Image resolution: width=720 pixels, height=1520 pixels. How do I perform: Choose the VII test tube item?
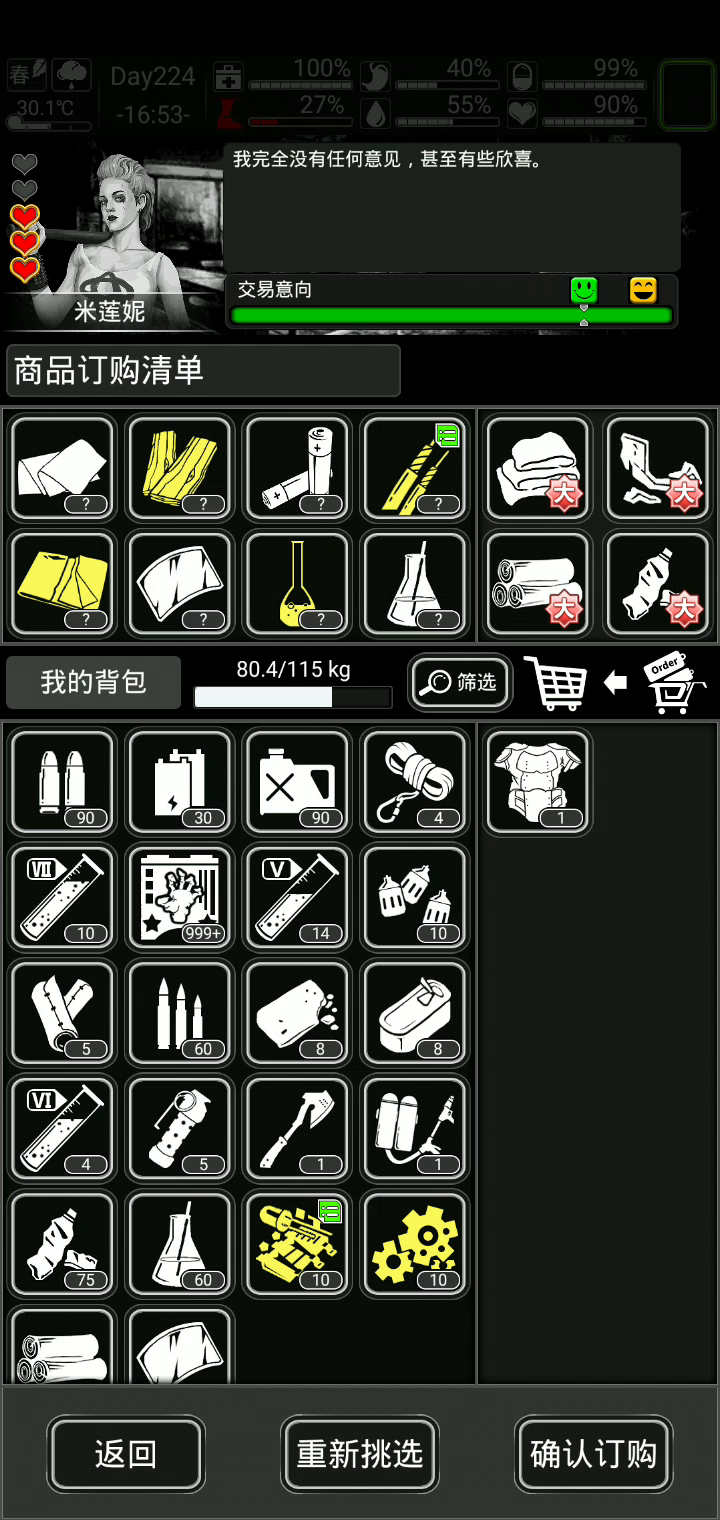(62, 896)
